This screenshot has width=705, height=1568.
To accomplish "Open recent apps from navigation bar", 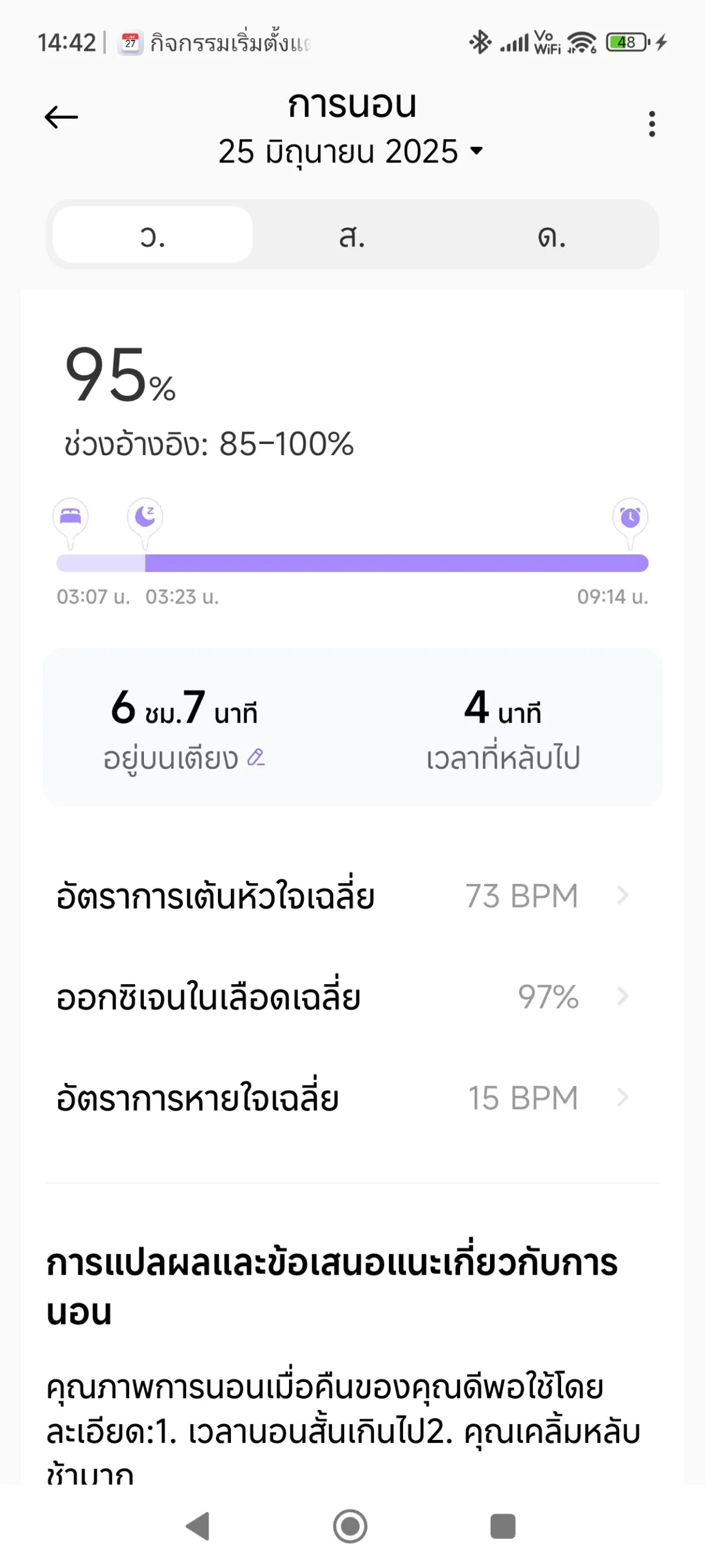I will point(503,1526).
